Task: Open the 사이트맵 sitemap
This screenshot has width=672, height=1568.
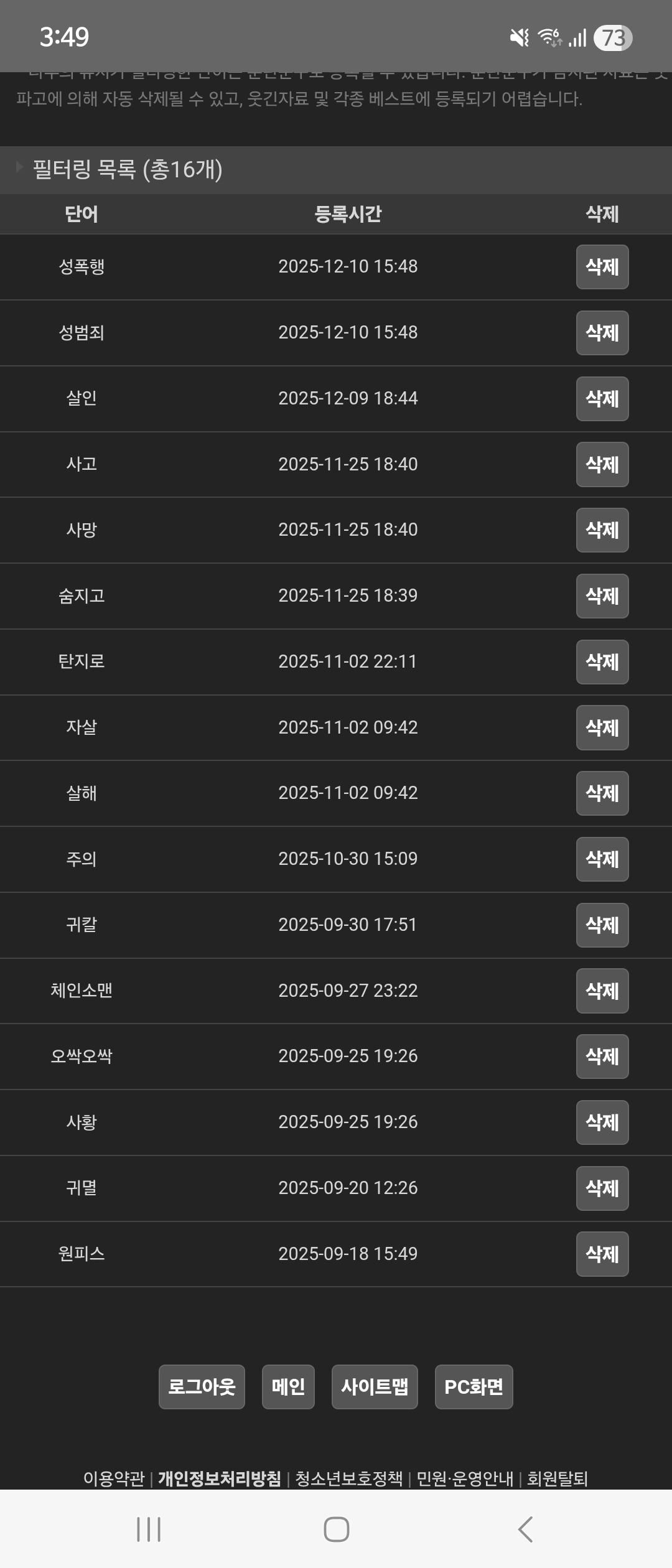Action: 375,1387
